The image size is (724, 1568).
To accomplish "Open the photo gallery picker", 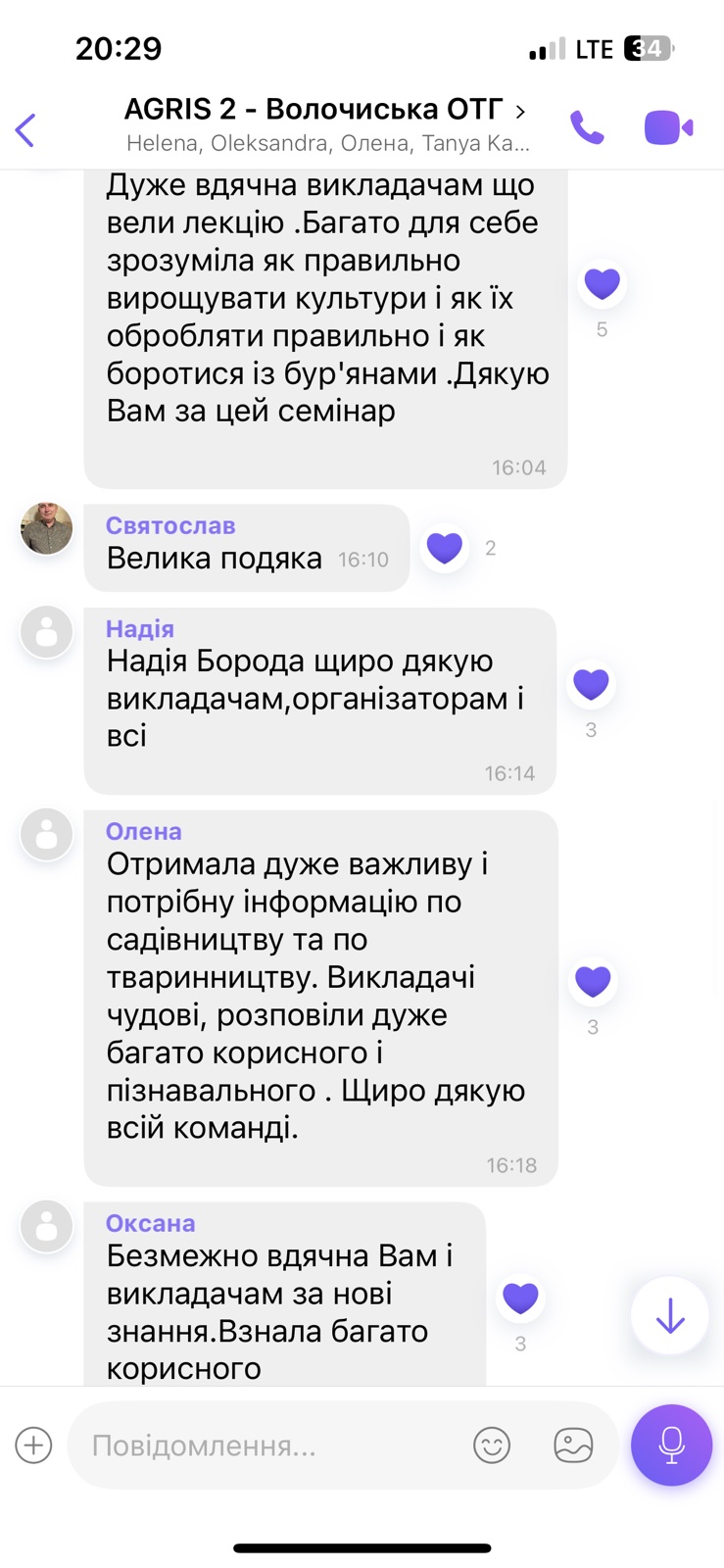I will coord(573,1445).
